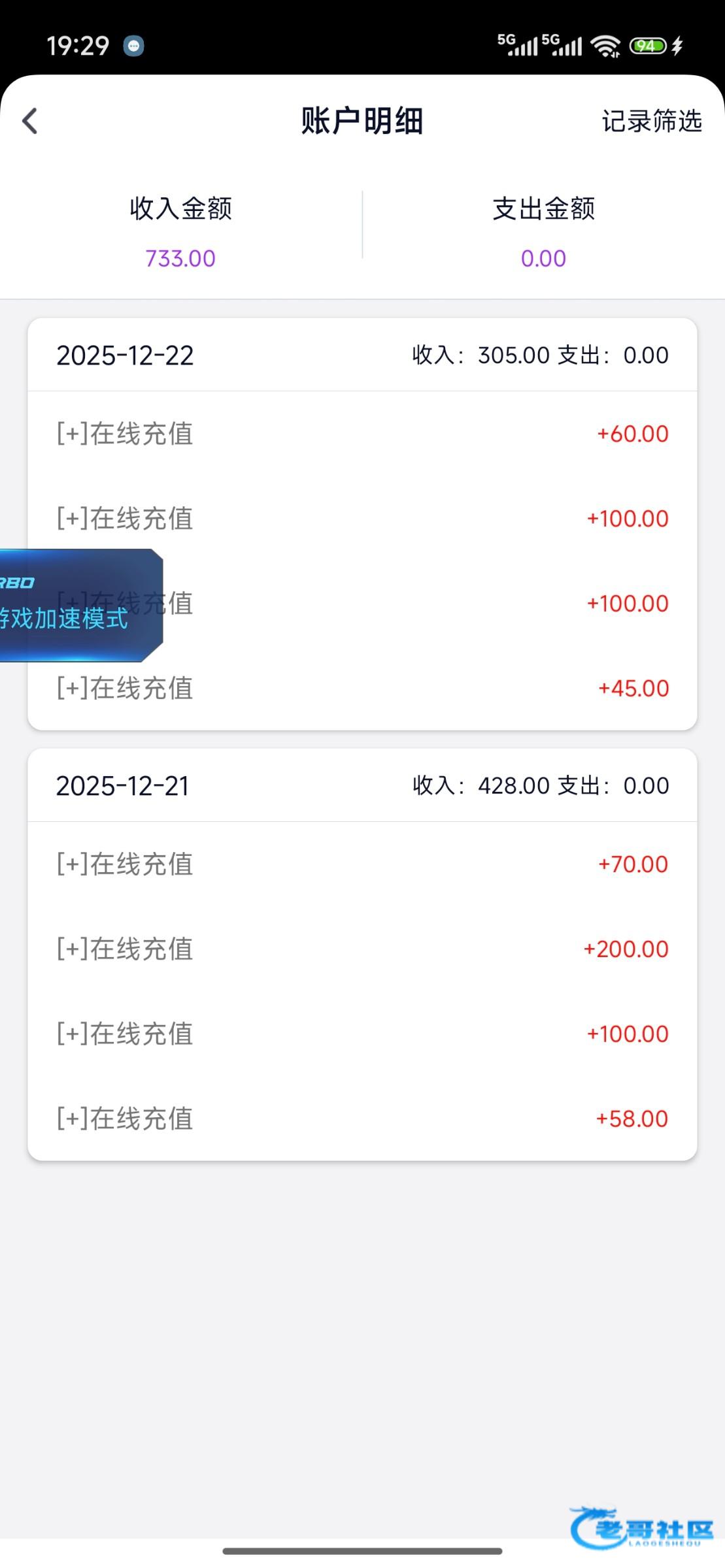Screen dimensions: 725x1568
Task: Go back from the 账户明细 page
Action: click(x=30, y=121)
